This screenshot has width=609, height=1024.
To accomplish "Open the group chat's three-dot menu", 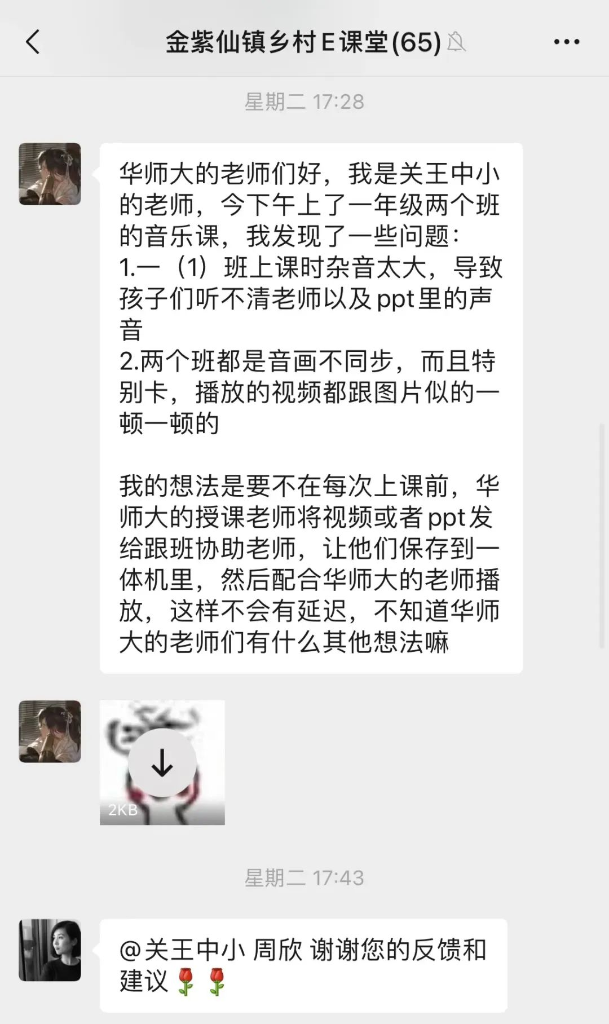I will (566, 42).
